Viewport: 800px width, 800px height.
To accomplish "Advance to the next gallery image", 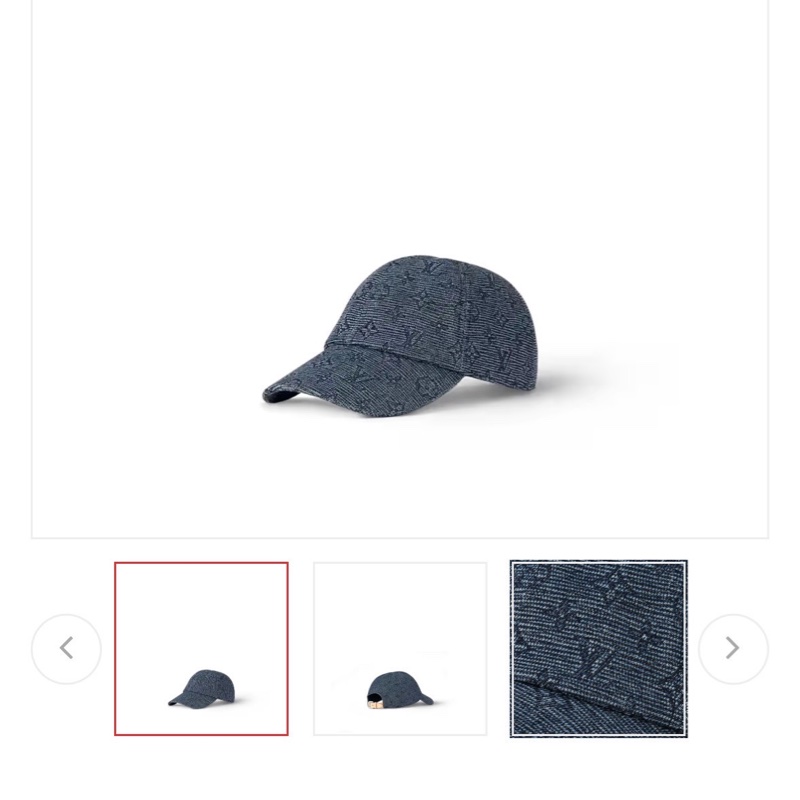I will (x=733, y=649).
